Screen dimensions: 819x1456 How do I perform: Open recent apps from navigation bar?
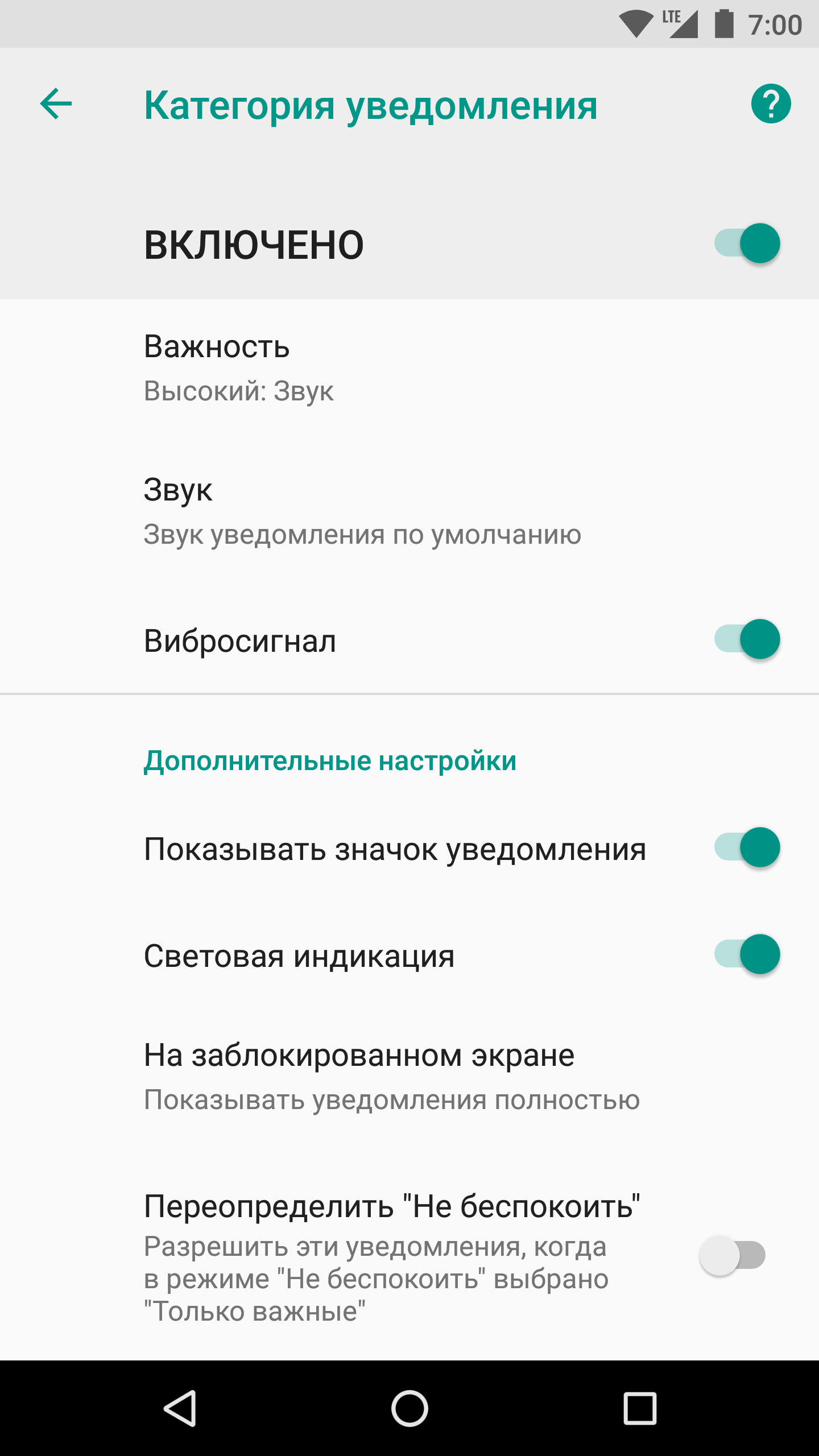pyautogui.click(x=640, y=1408)
